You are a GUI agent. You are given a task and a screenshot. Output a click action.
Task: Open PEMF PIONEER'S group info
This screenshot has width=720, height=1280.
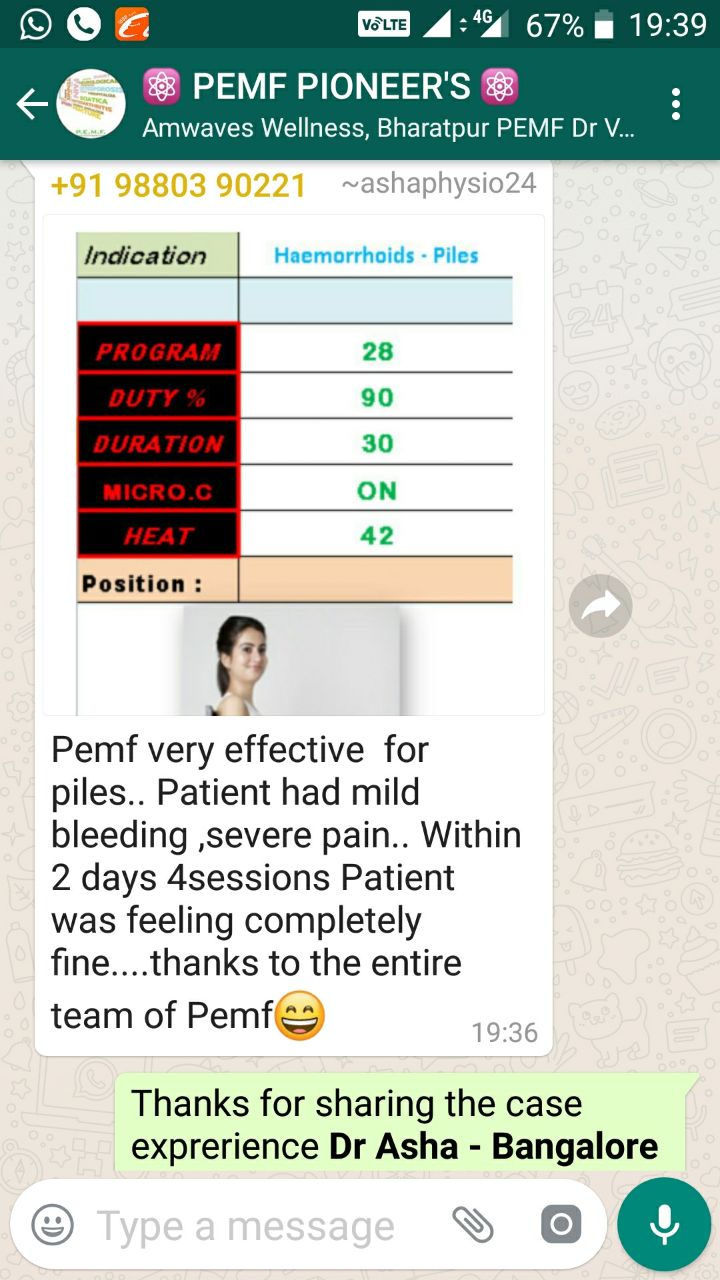coord(388,104)
